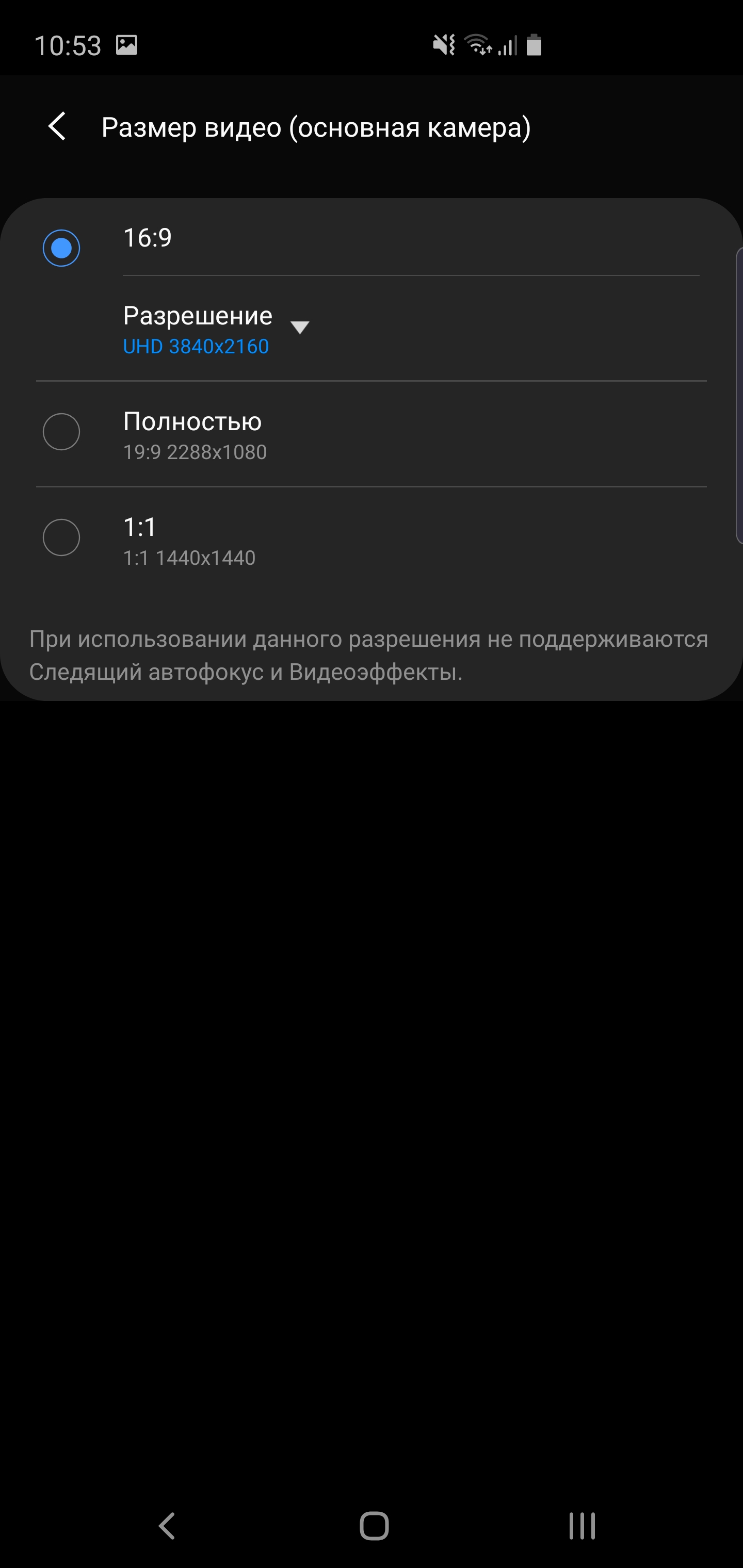Go back from the video size screen

click(x=57, y=126)
